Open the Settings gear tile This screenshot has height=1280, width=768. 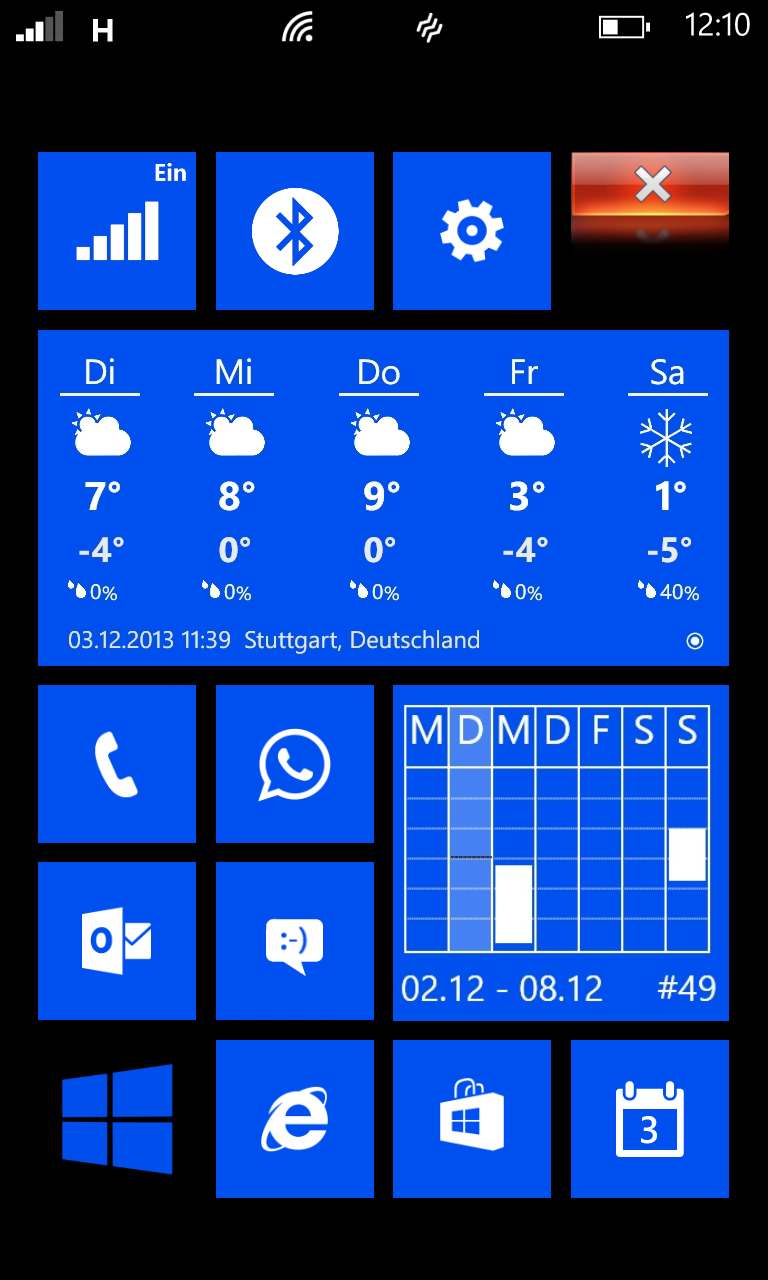click(472, 231)
